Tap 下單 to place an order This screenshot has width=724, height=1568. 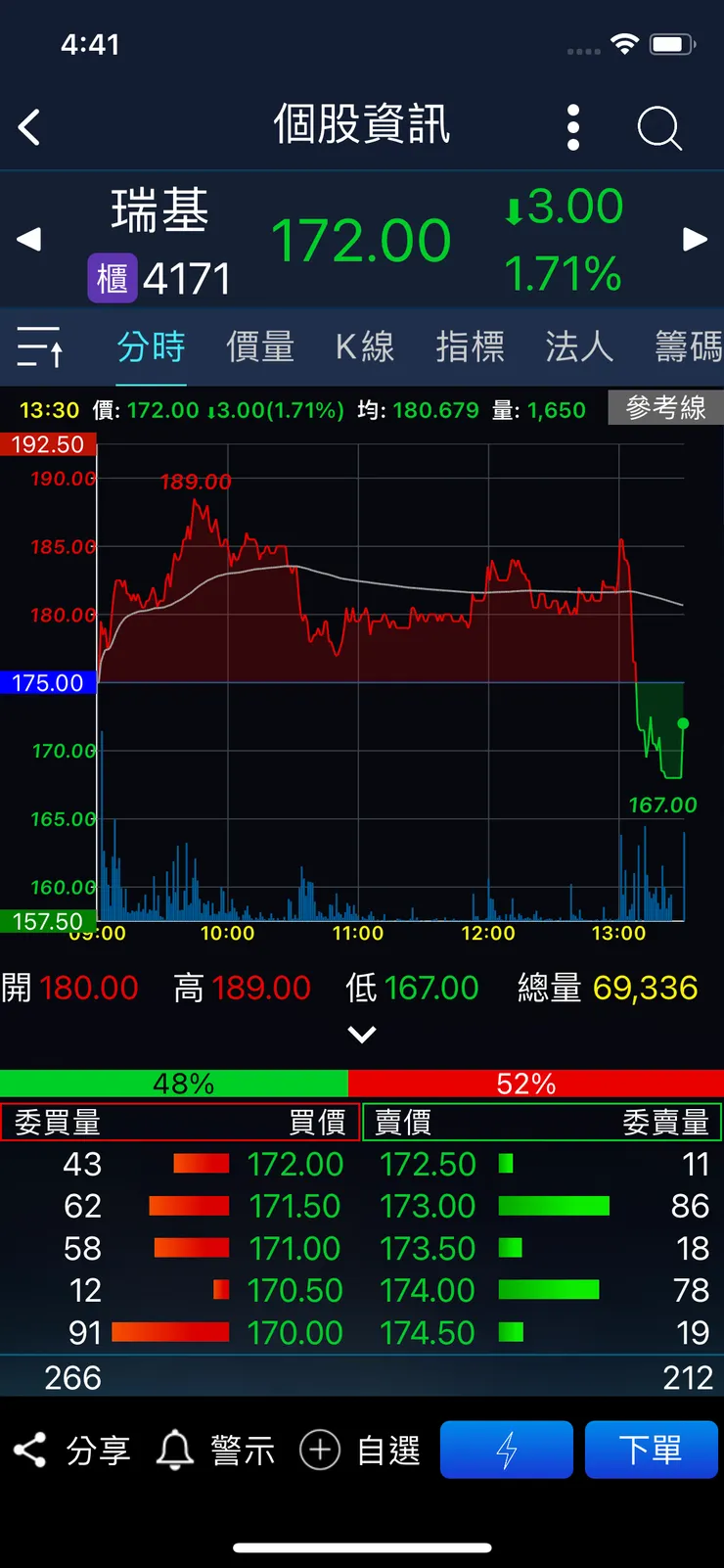point(652,1450)
